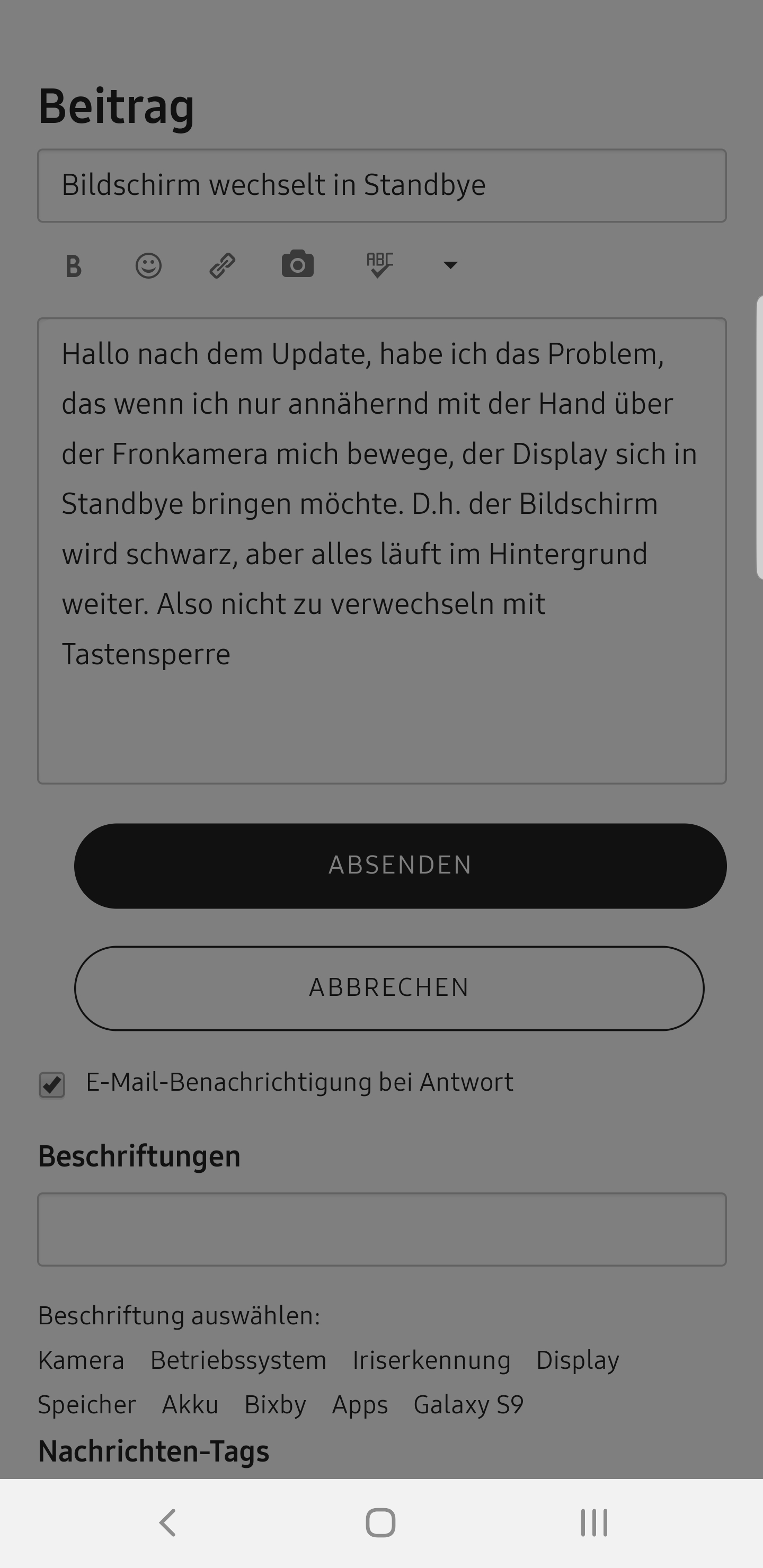
Task: Choose the Betriebssystem label
Action: pos(239,1360)
